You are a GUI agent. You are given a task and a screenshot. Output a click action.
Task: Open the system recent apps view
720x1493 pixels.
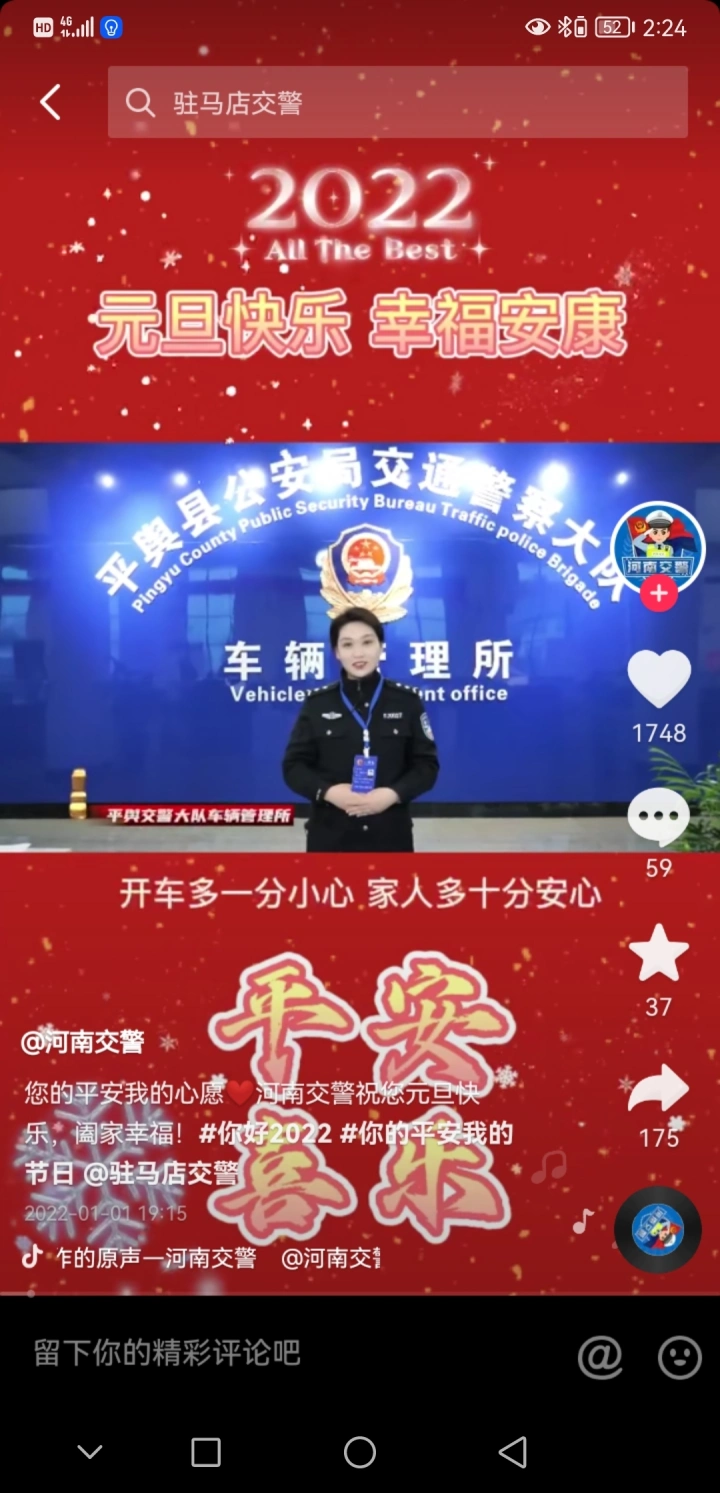click(x=206, y=1452)
